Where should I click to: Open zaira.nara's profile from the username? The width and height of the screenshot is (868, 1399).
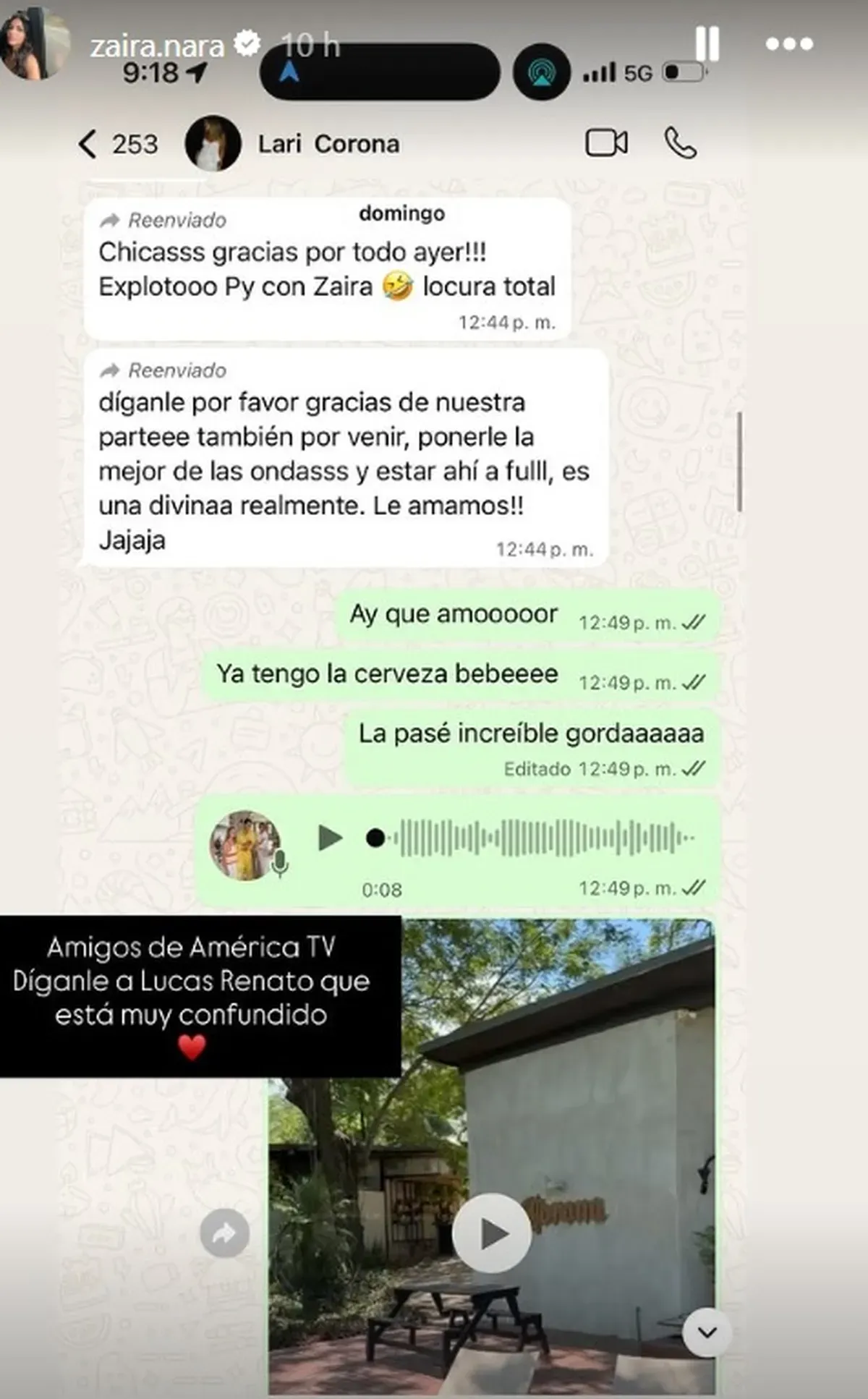click(157, 46)
